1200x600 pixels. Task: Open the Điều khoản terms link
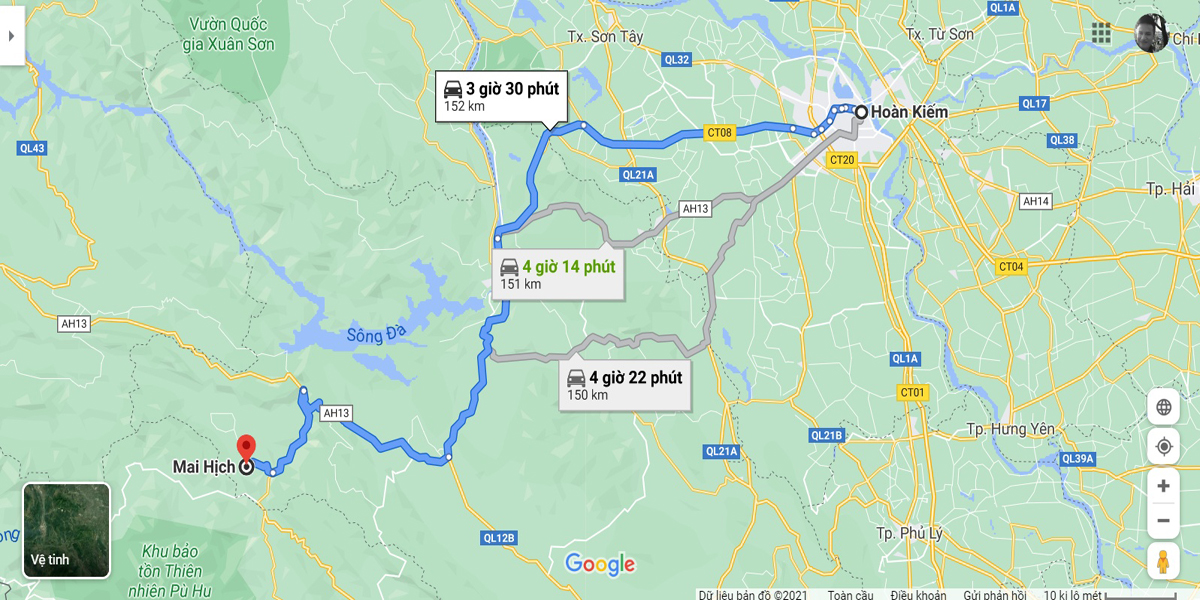click(x=918, y=594)
